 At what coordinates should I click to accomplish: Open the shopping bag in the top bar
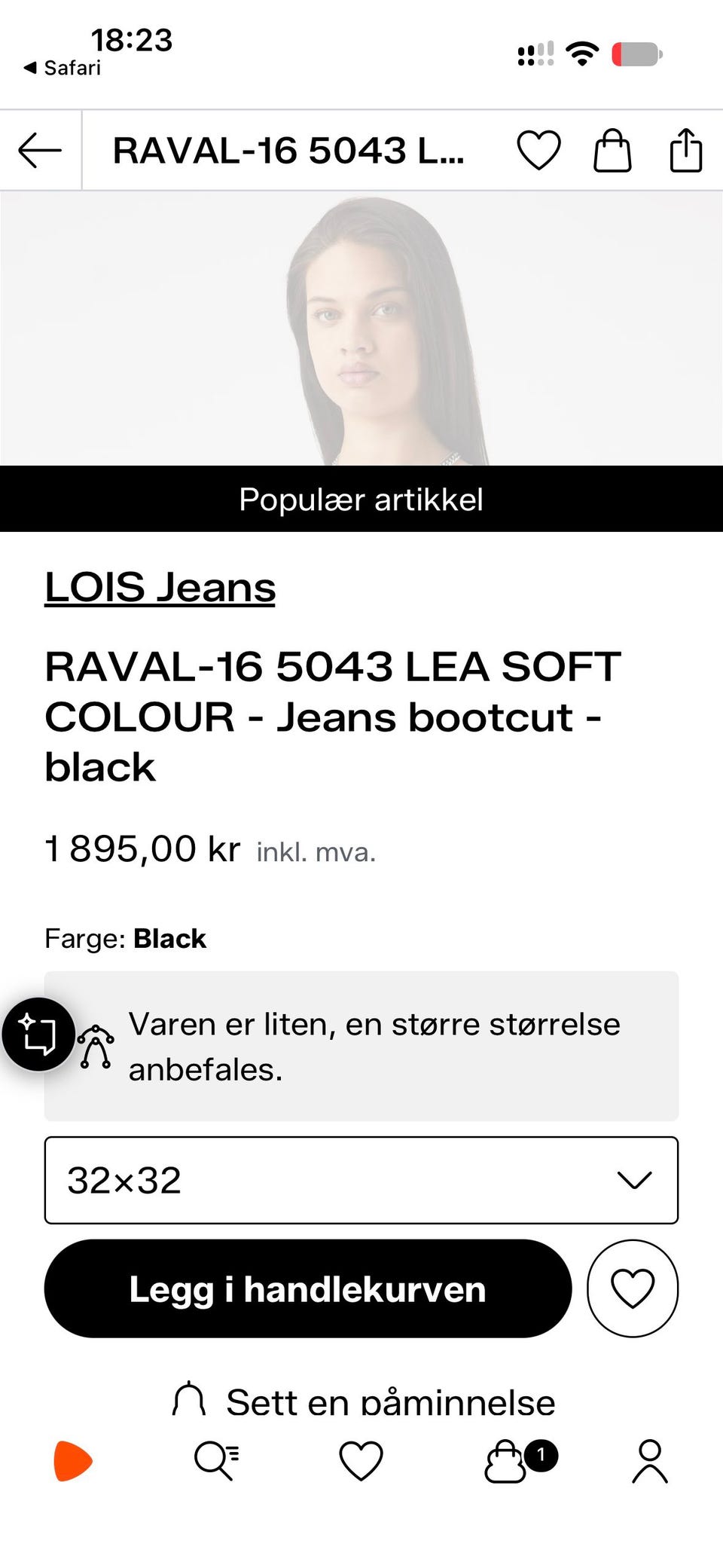612,150
